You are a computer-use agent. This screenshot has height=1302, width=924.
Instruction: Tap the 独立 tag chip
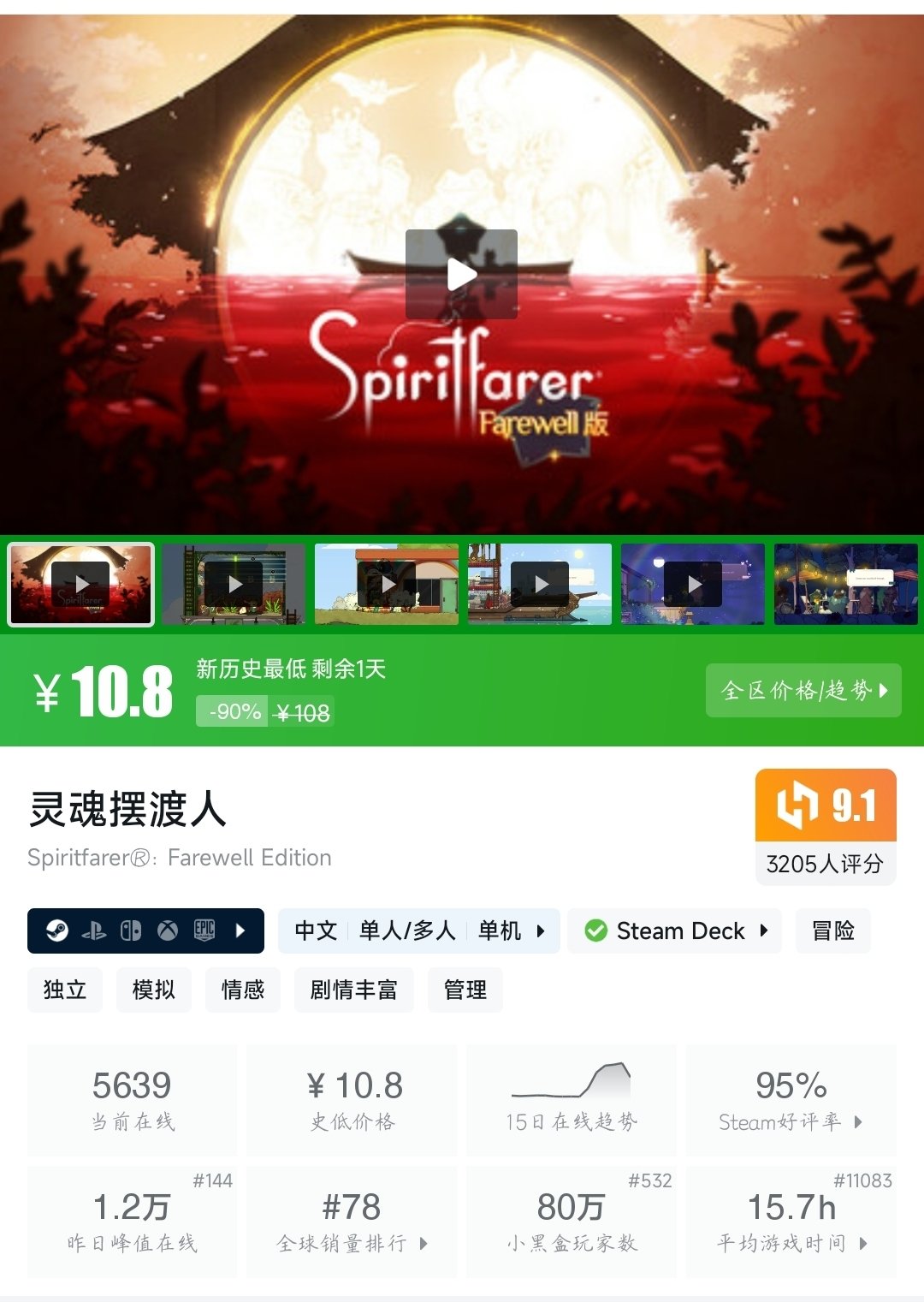65,990
